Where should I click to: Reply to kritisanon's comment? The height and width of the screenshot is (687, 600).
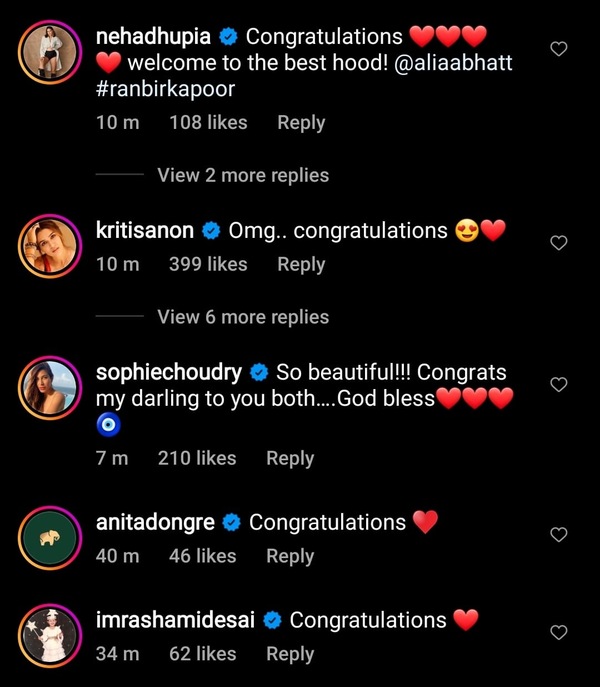[x=301, y=265]
